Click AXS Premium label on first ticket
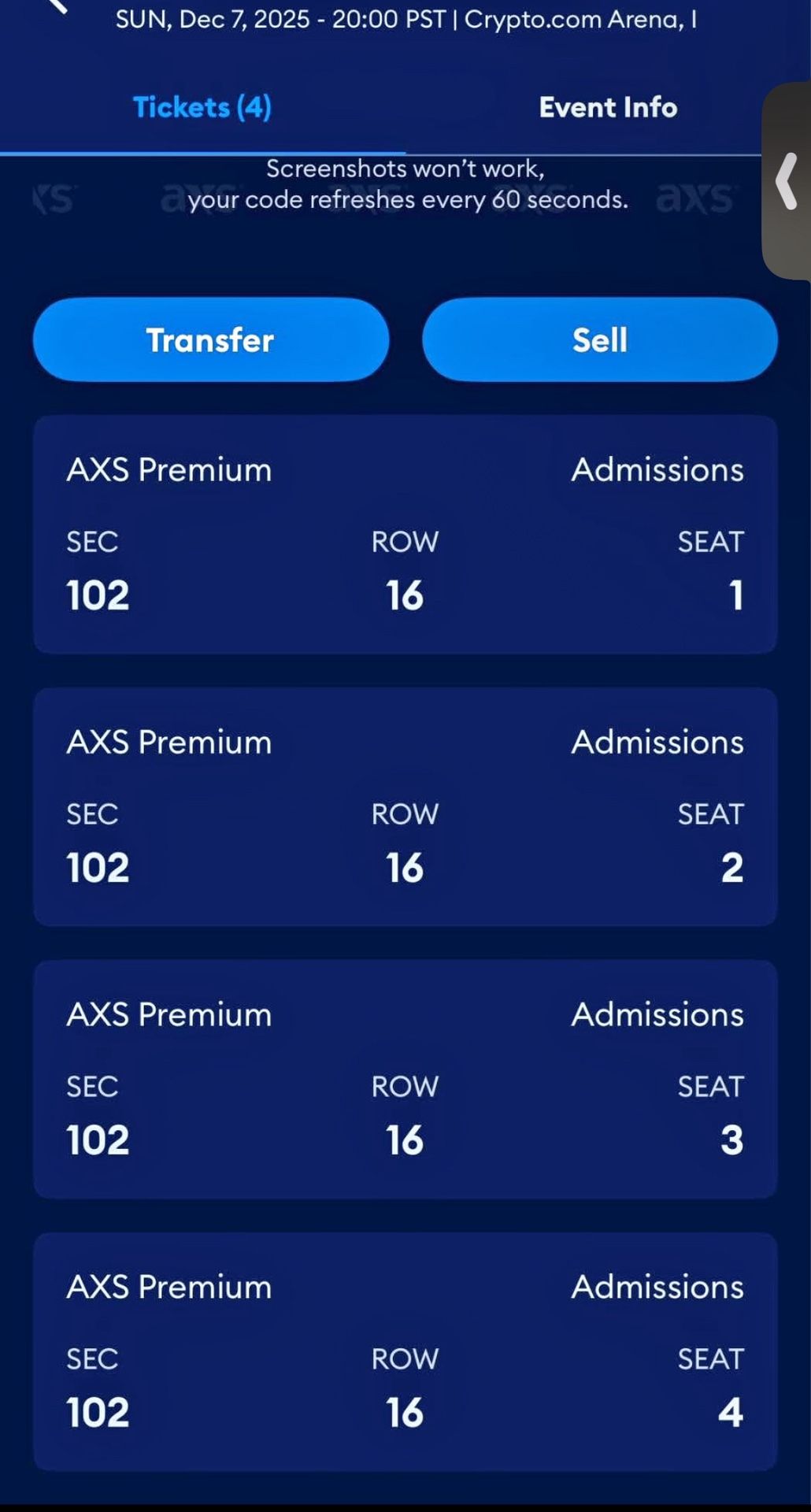This screenshot has height=1512, width=811. point(168,469)
